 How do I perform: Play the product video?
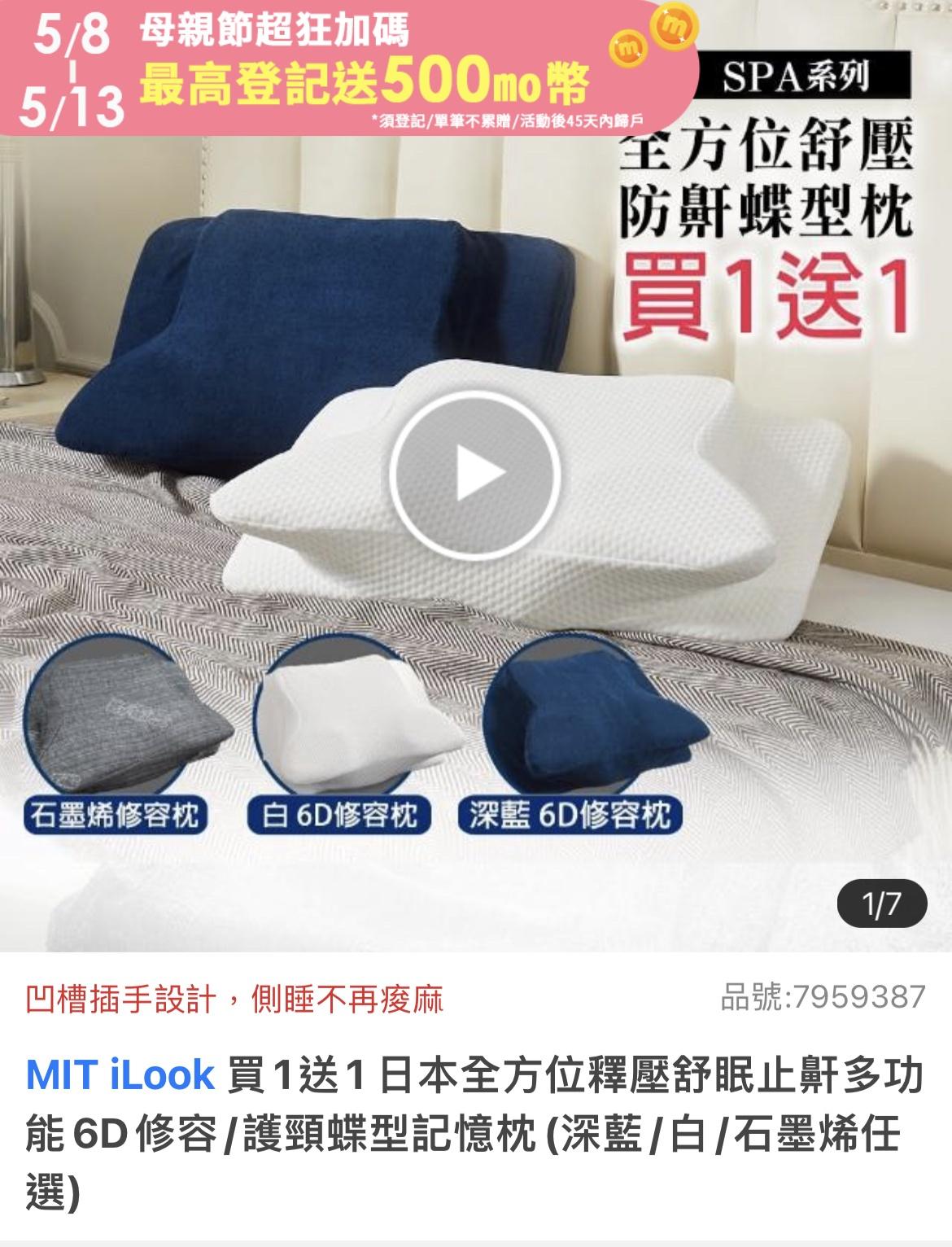click(x=474, y=474)
